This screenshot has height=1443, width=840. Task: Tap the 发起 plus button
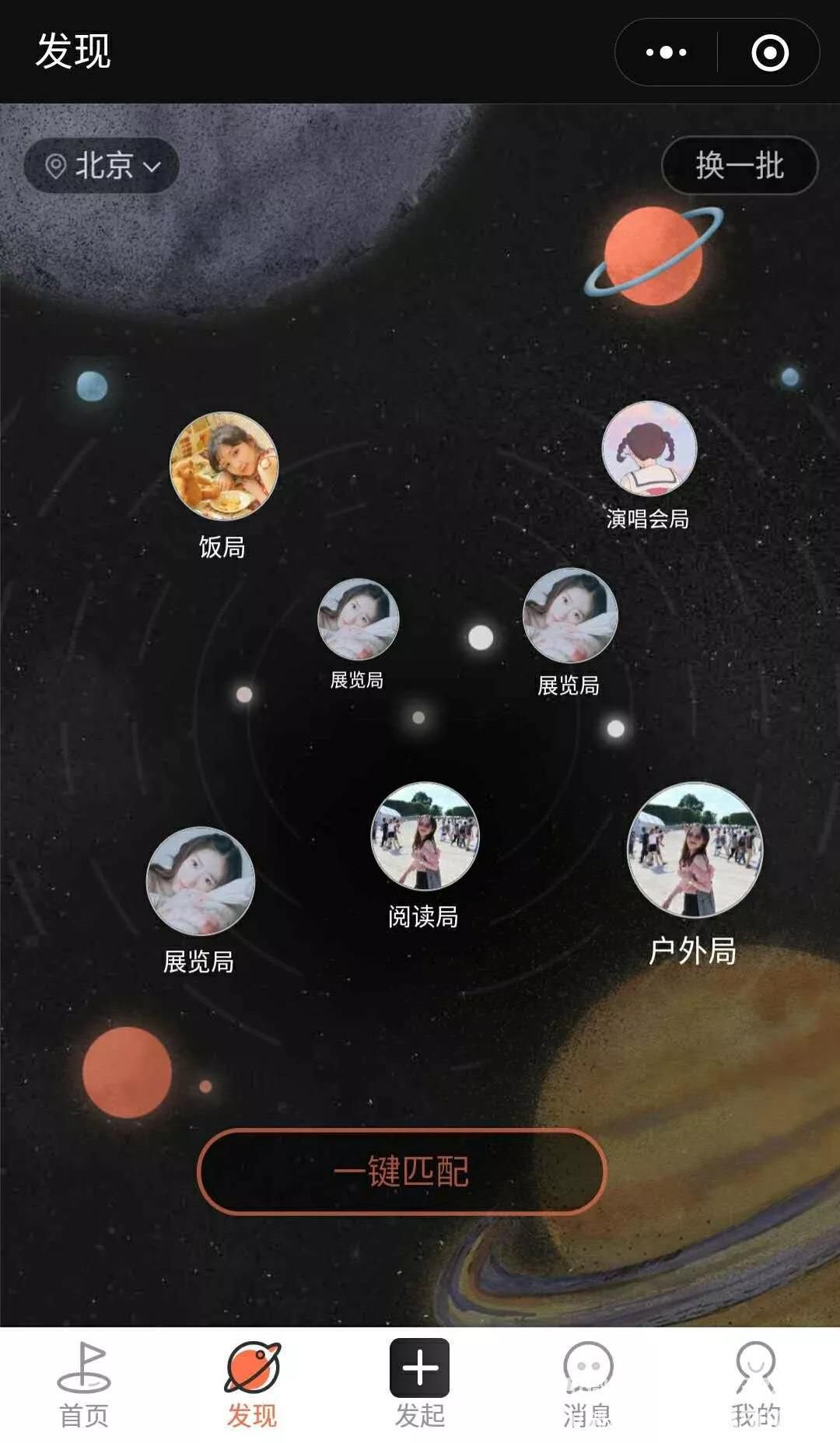click(x=420, y=1370)
